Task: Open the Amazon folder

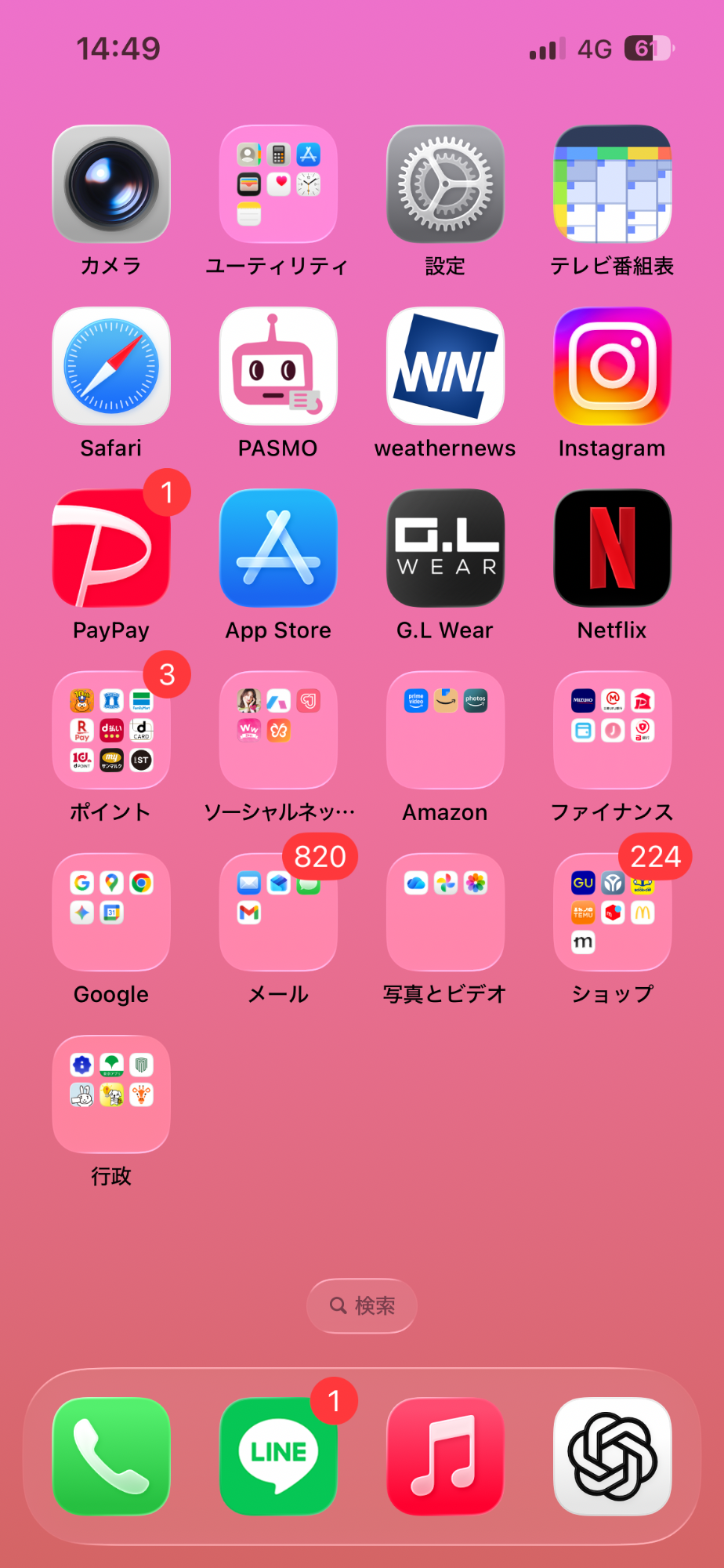Action: pyautogui.click(x=445, y=730)
